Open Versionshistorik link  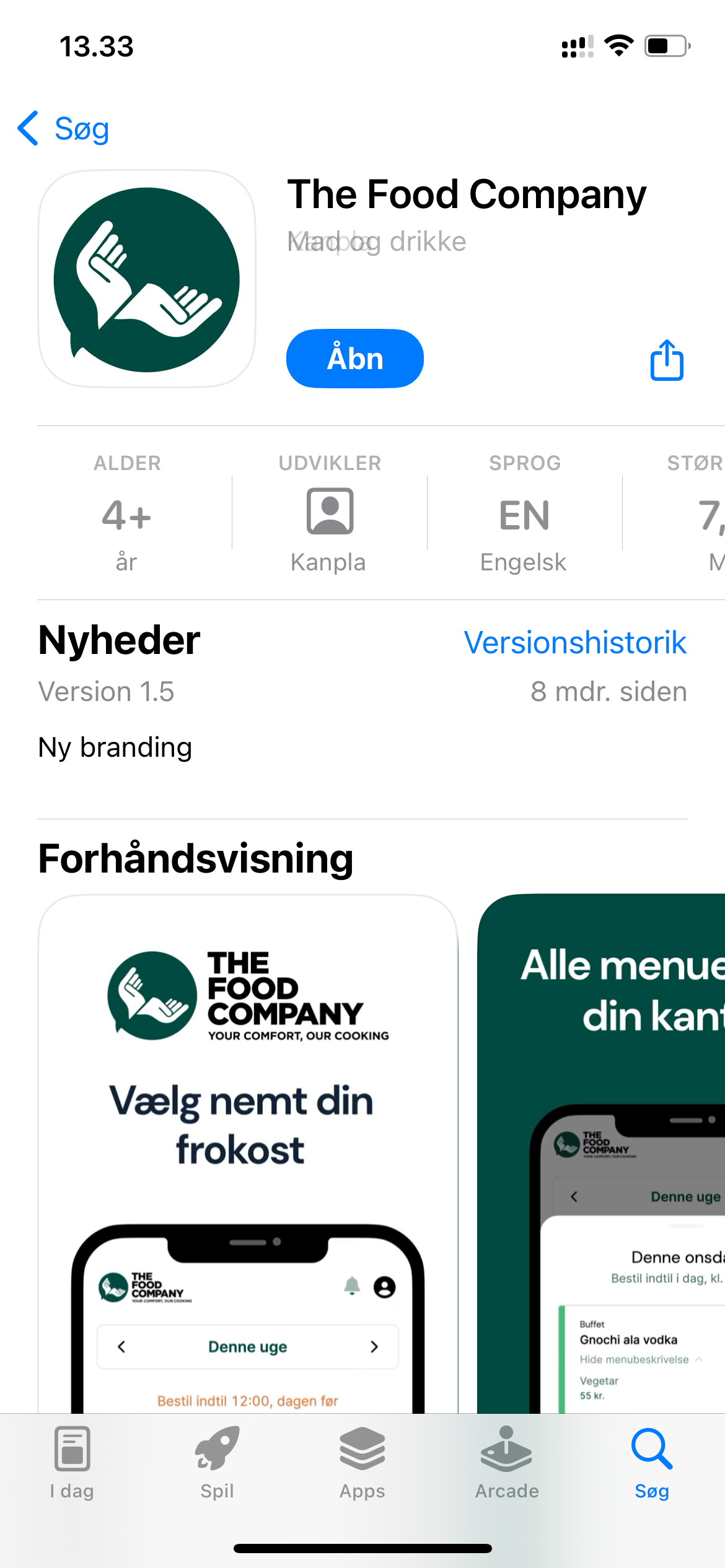[575, 642]
